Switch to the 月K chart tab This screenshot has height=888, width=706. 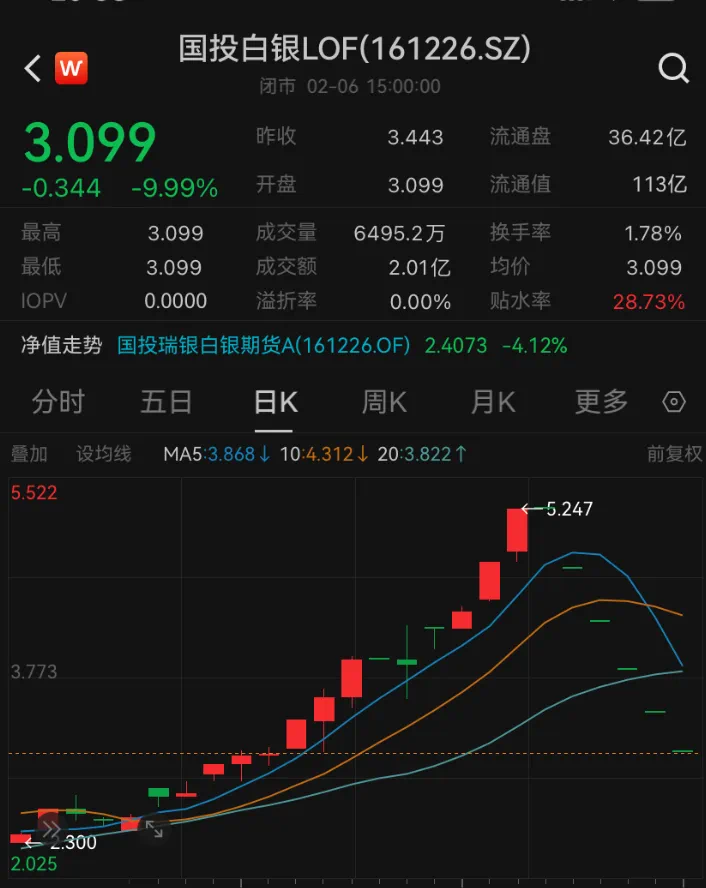pos(493,402)
